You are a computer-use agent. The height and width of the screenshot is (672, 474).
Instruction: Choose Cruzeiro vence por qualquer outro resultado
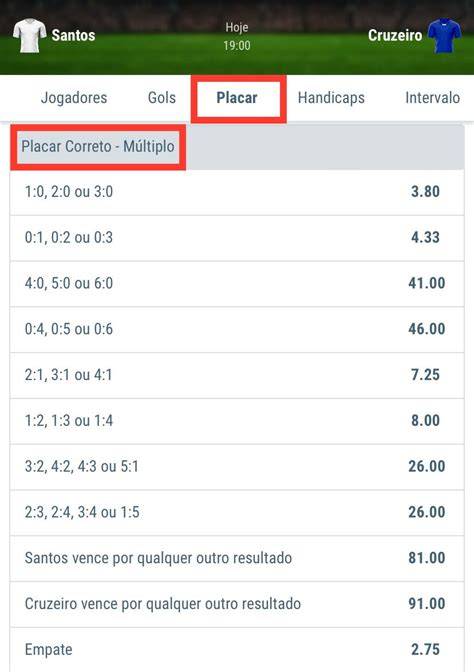tap(237, 605)
